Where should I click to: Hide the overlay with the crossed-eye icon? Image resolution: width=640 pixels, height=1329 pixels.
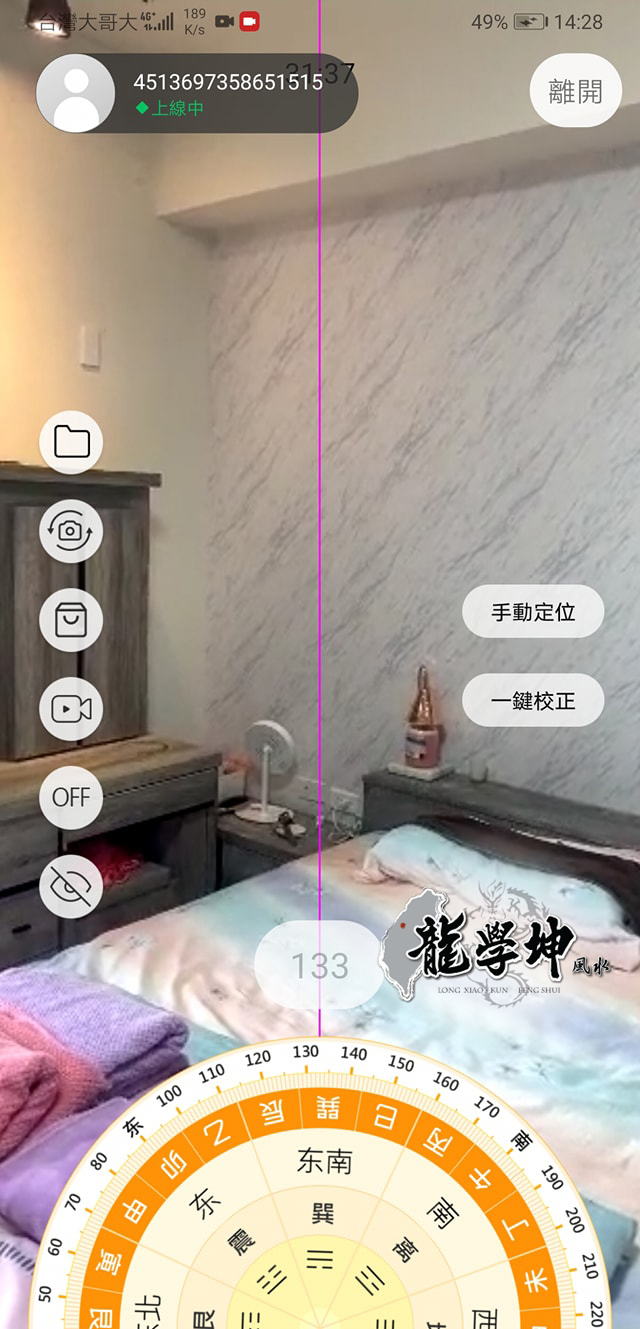coord(71,885)
